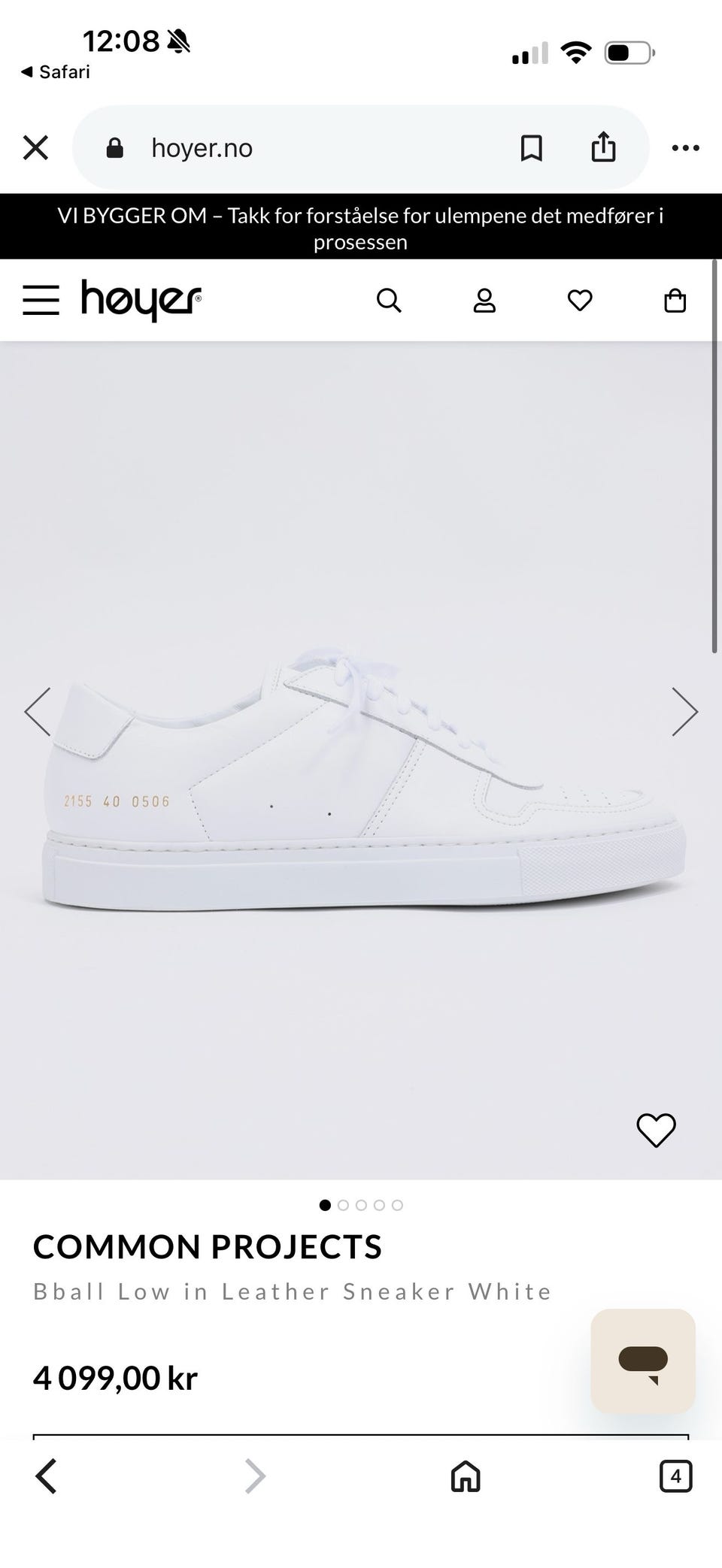Show previous product image
The height and width of the screenshot is (1568, 722).
pyautogui.click(x=38, y=711)
